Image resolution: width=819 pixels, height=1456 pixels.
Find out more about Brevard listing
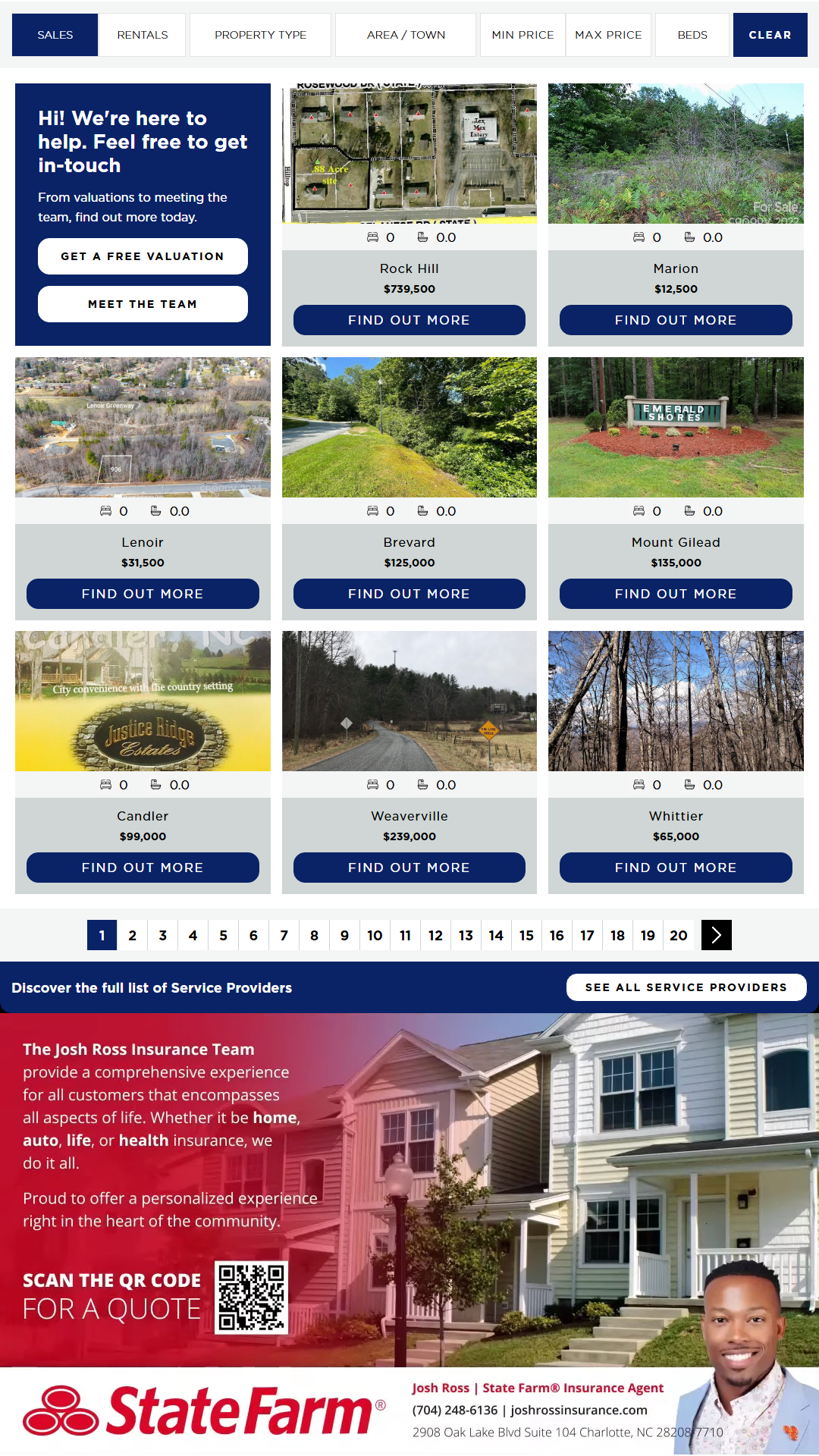point(409,594)
